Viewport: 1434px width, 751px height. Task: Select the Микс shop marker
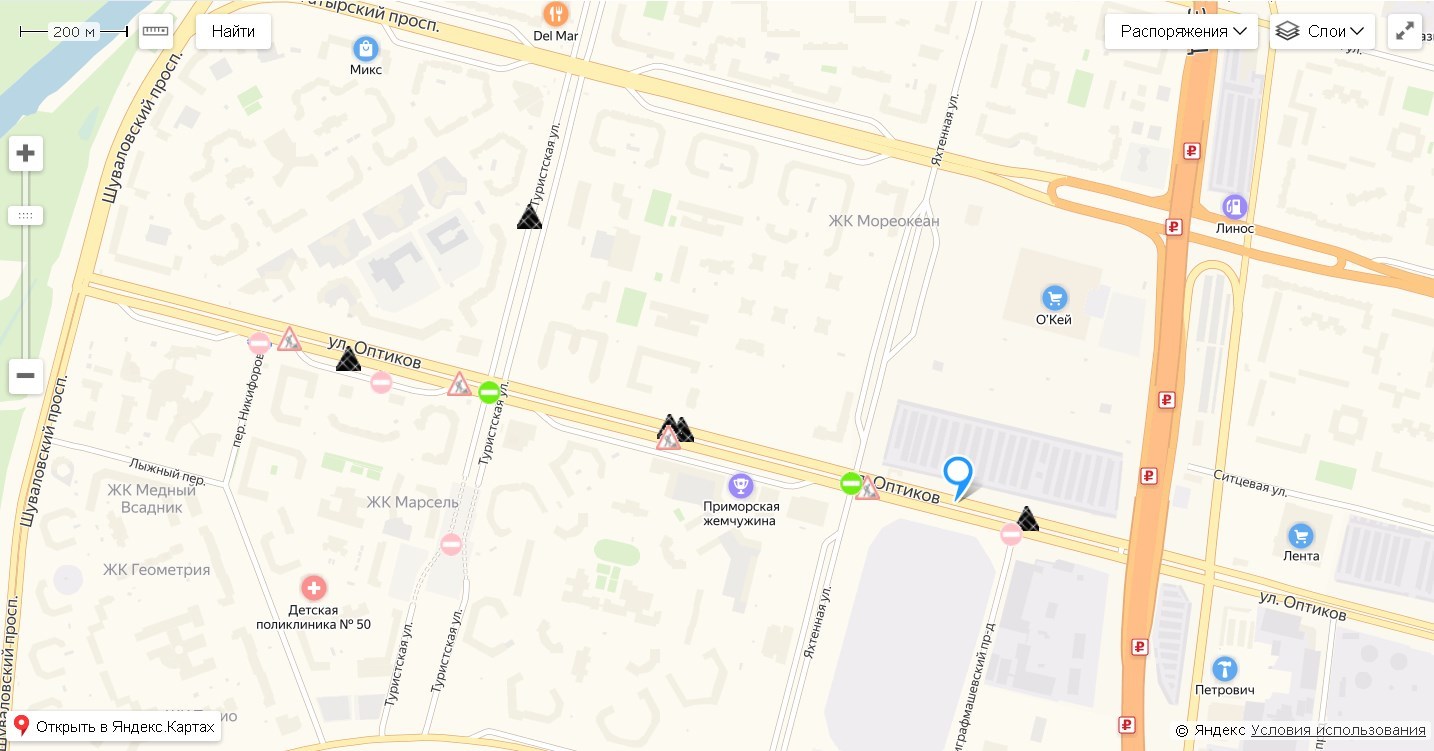366,48
